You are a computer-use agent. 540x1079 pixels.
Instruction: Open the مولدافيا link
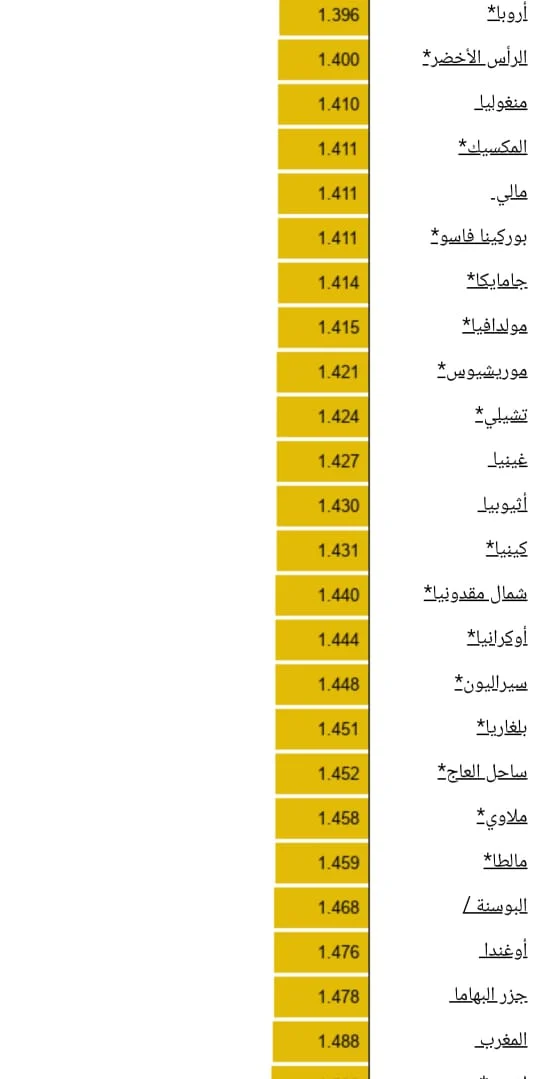tap(495, 325)
